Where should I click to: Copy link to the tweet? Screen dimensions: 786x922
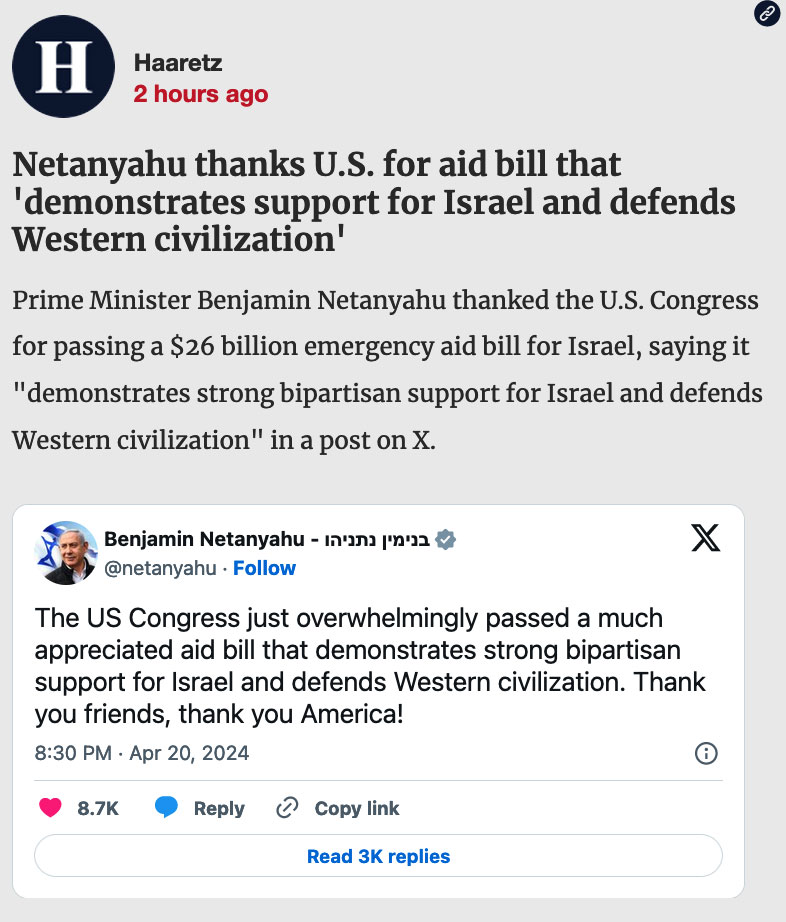click(338, 808)
